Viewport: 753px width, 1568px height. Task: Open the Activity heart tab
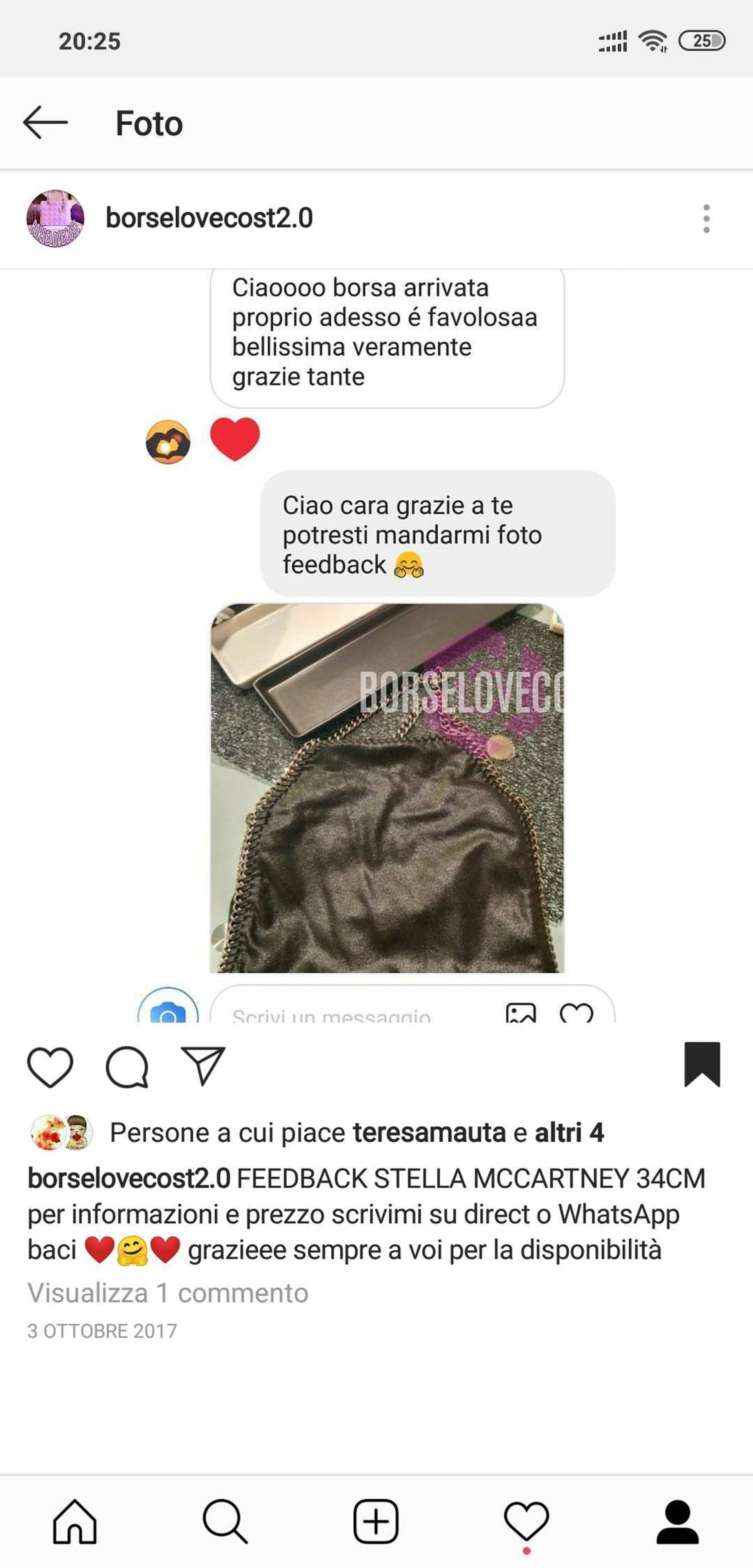coord(526,1521)
